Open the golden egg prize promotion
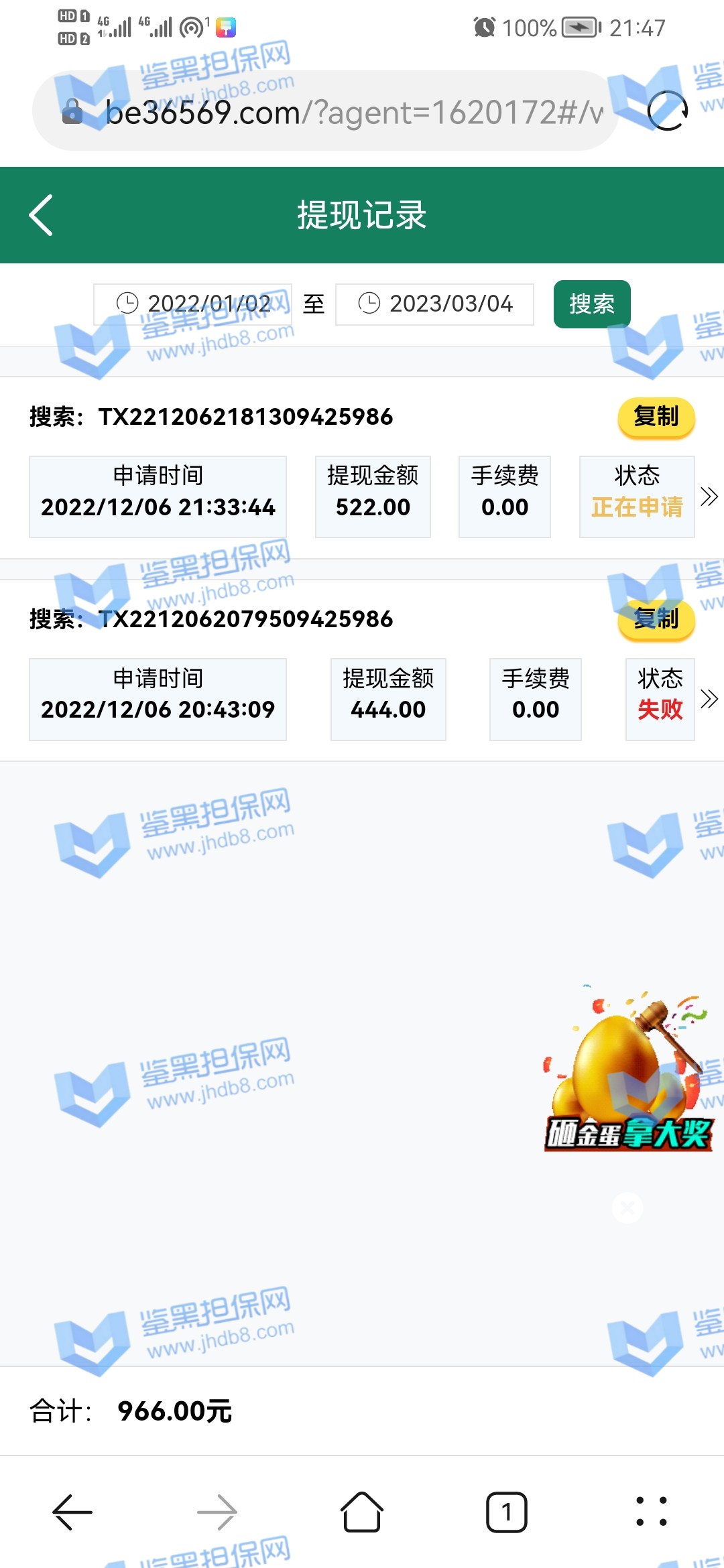 click(627, 1072)
